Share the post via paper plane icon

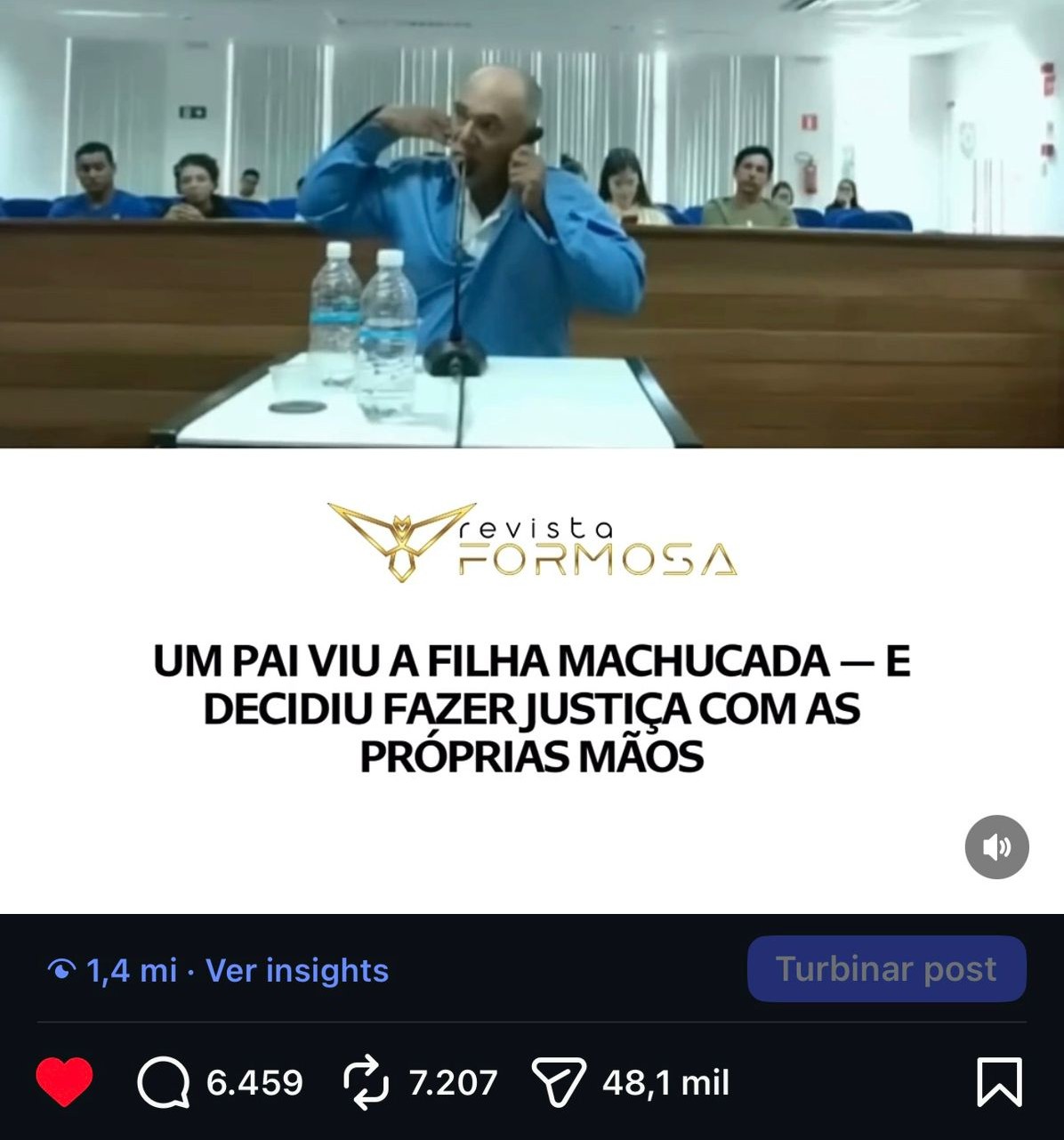click(558, 1082)
